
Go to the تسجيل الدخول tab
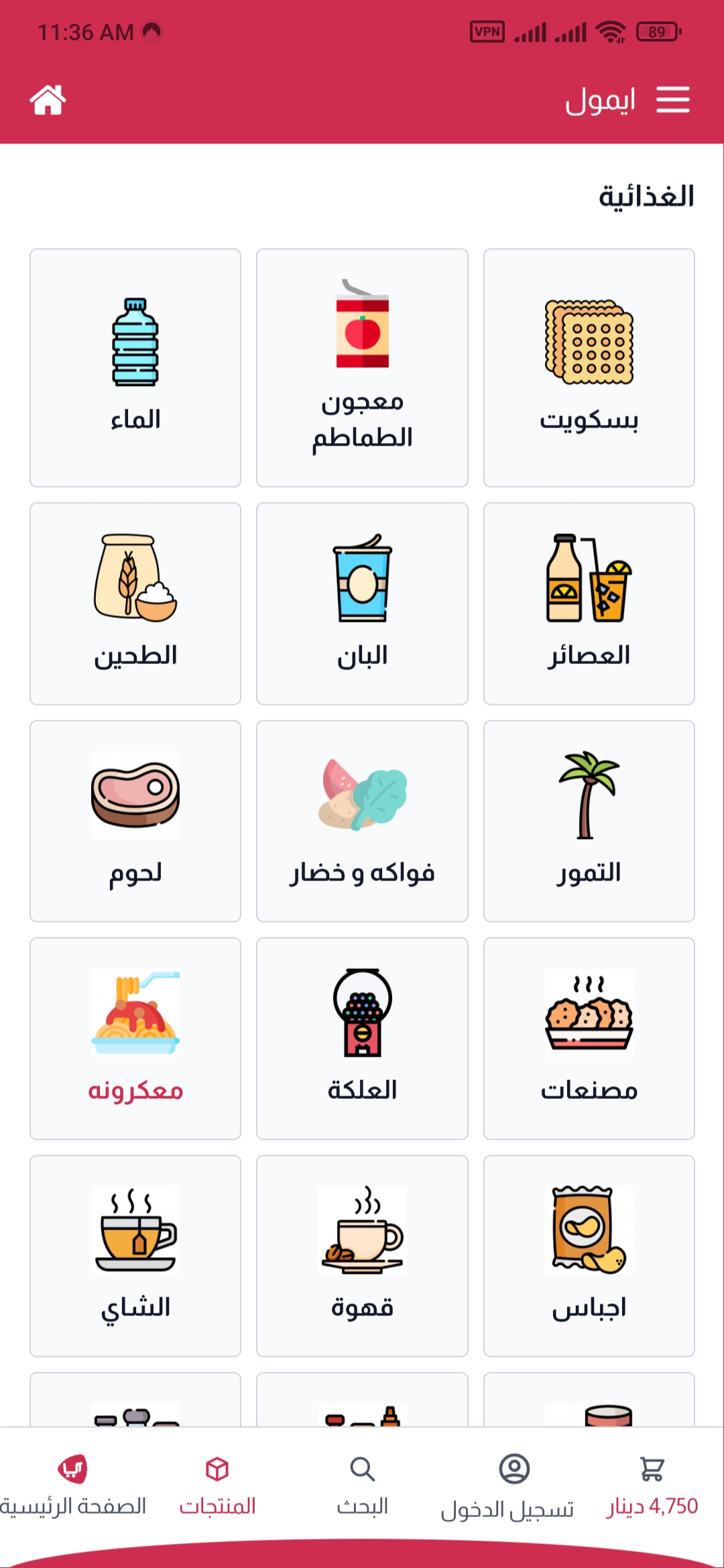point(507,1485)
